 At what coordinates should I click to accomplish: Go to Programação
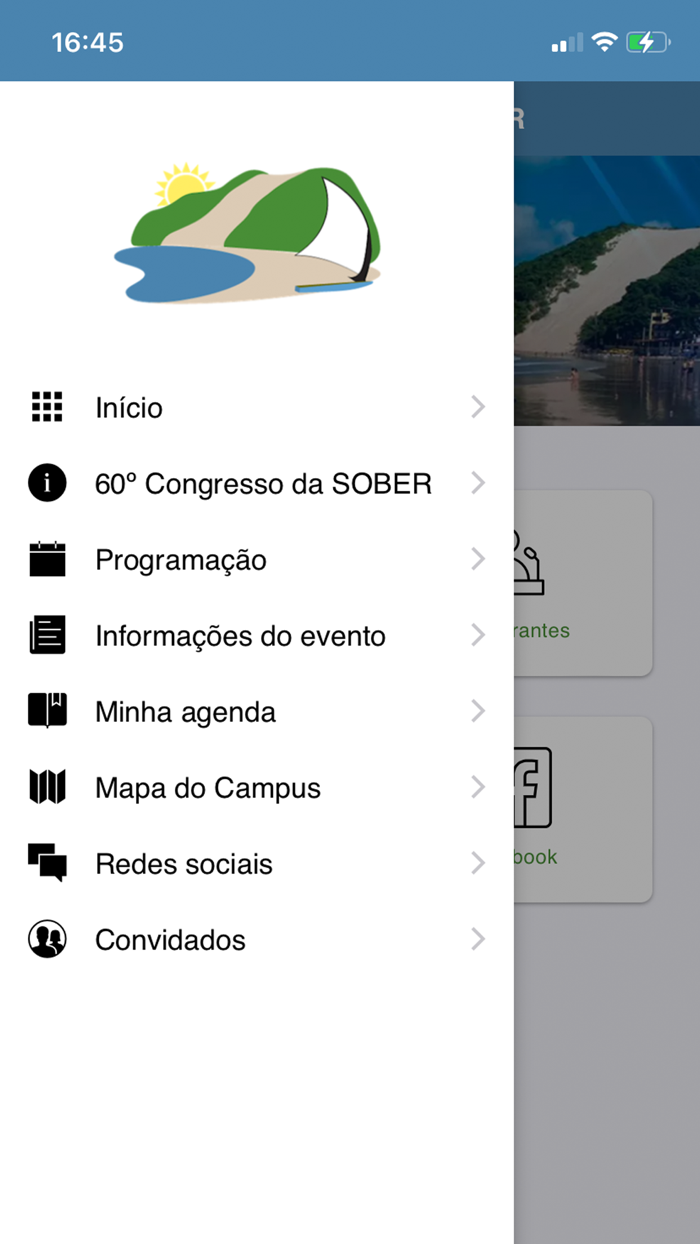click(x=257, y=559)
